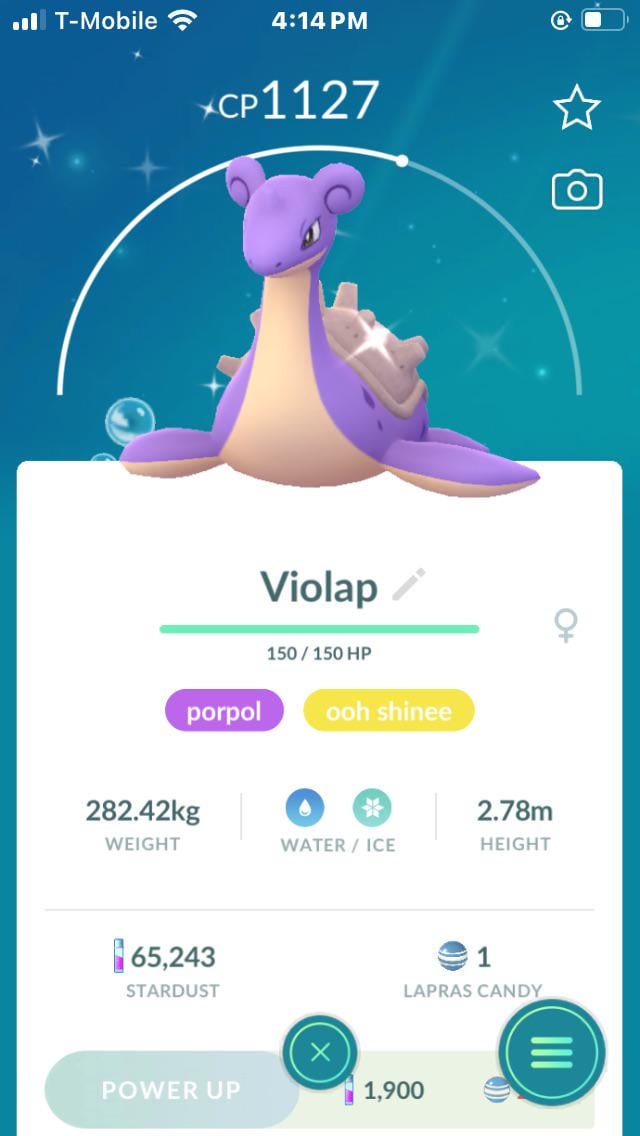The width and height of the screenshot is (640, 1136).
Task: Power up this Lapras
Action: [x=170, y=1089]
